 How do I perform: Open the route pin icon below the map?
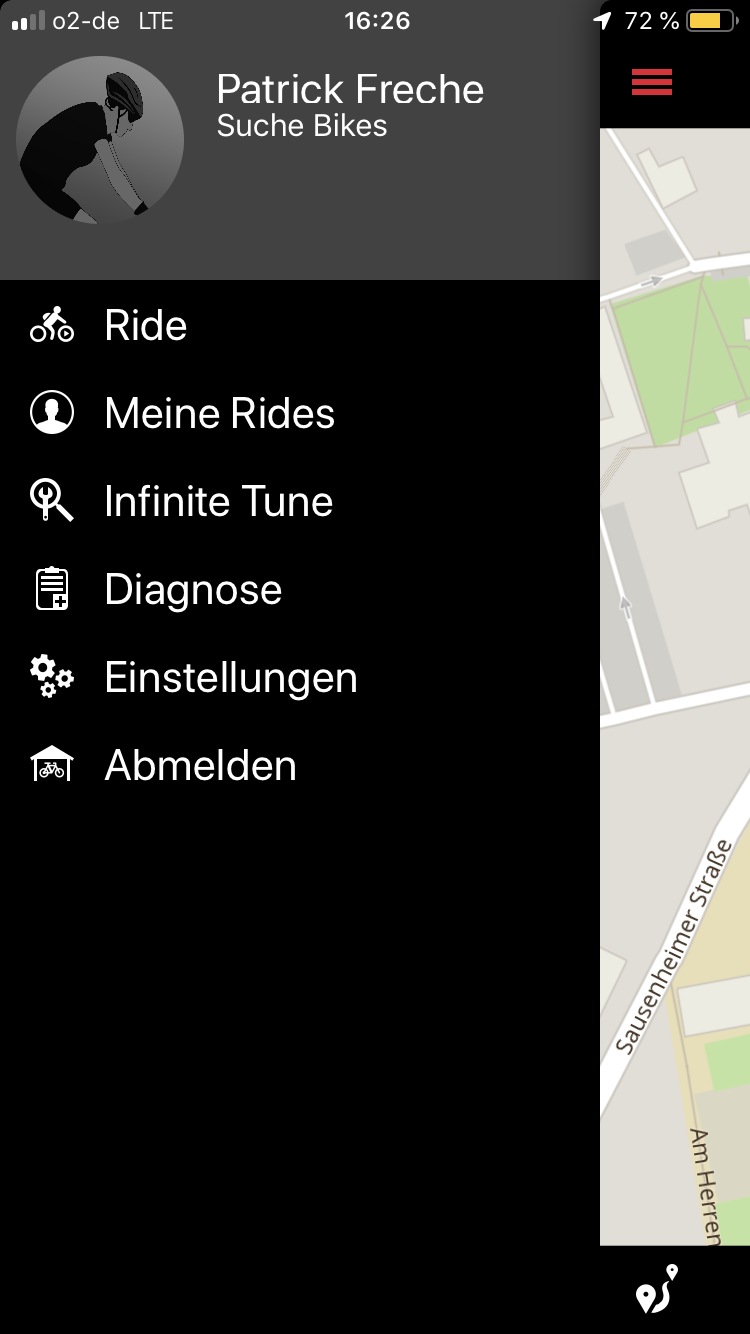coord(657,1289)
